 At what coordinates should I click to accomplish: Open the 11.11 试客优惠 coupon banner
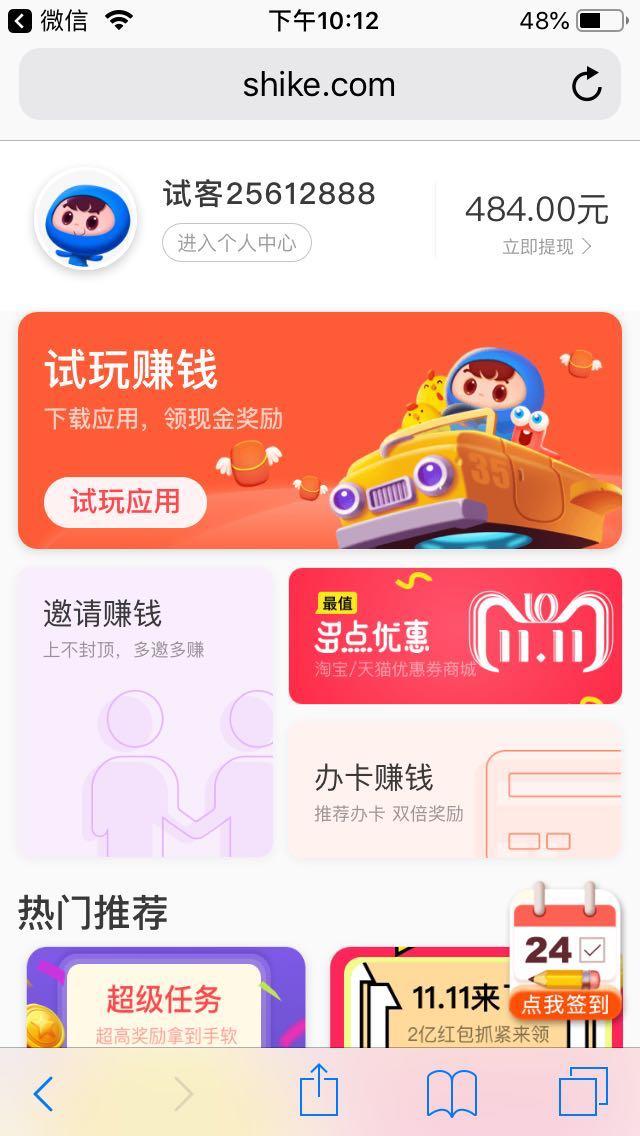(x=455, y=636)
